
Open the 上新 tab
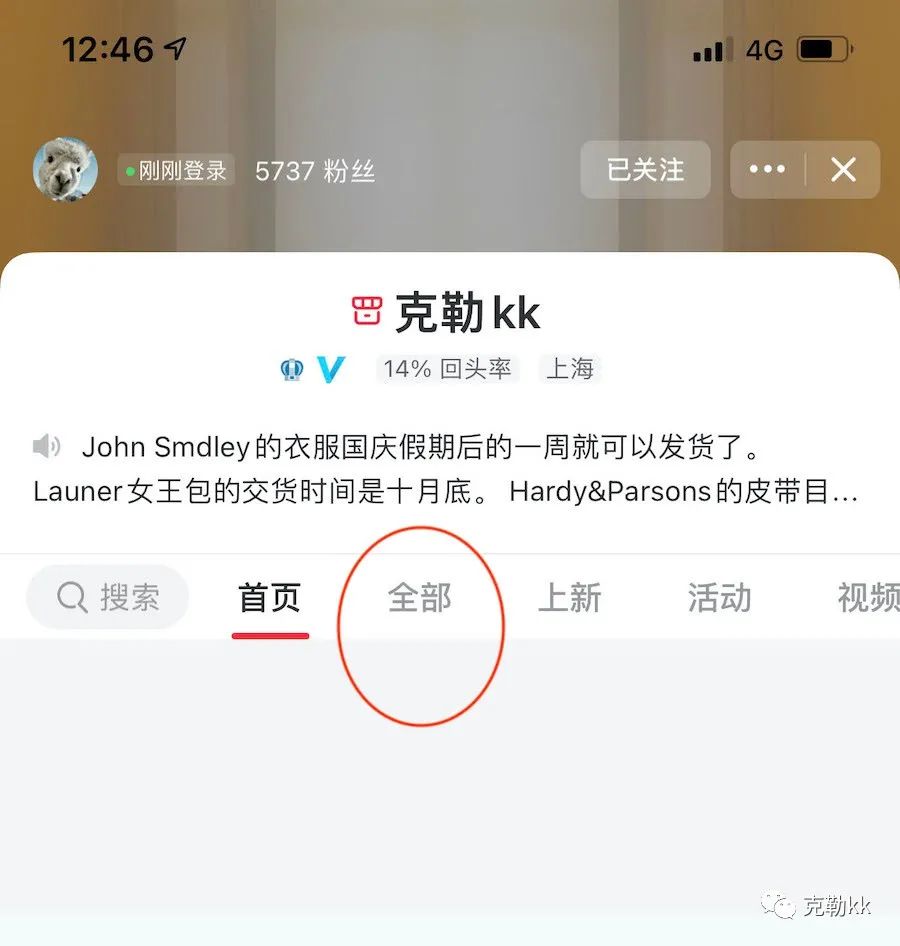pos(570,596)
